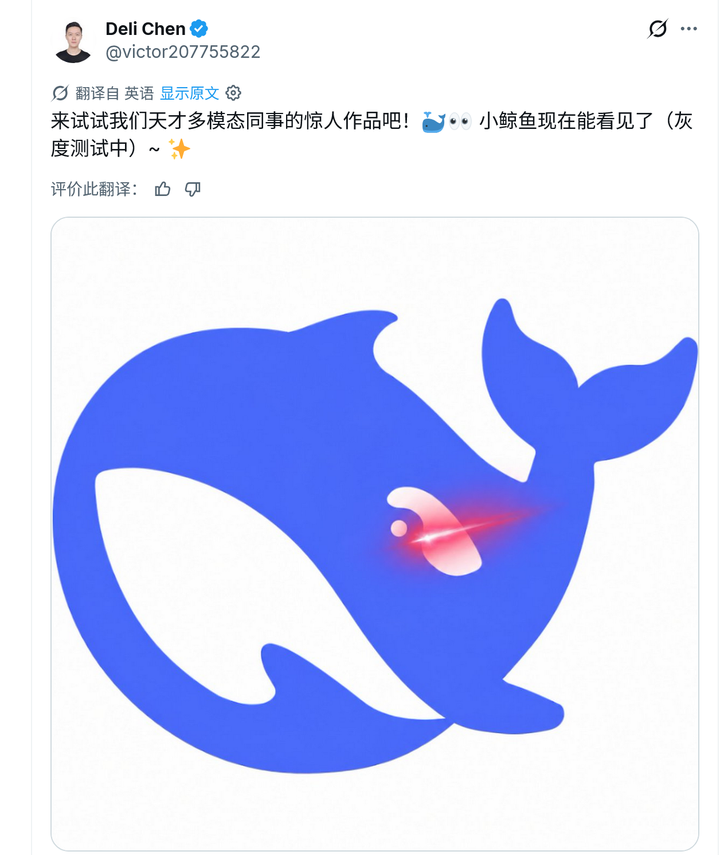Open translation settings gear icon
The height and width of the screenshot is (855, 720).
tap(233, 93)
